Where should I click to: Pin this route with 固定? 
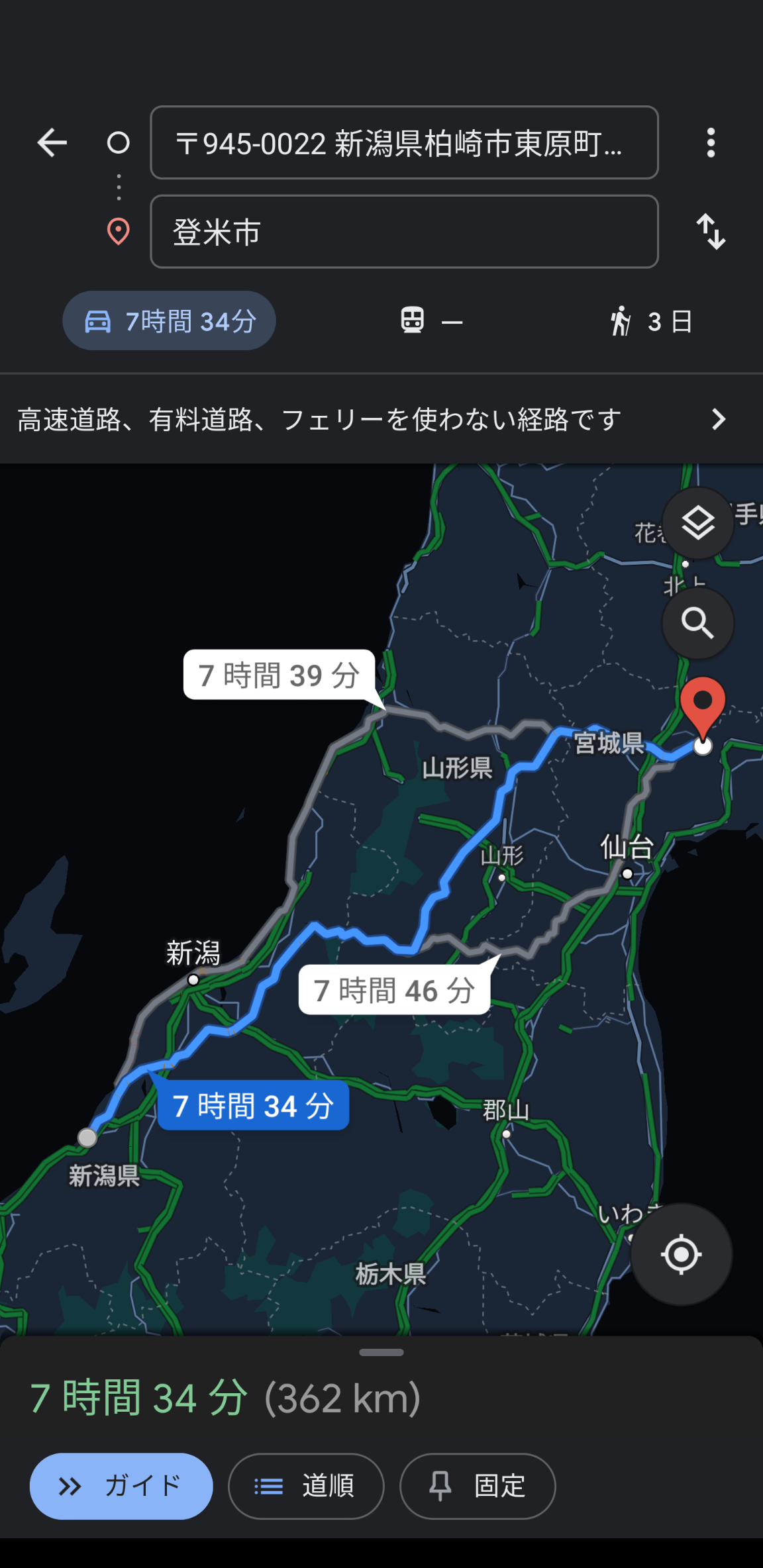coord(478,1486)
